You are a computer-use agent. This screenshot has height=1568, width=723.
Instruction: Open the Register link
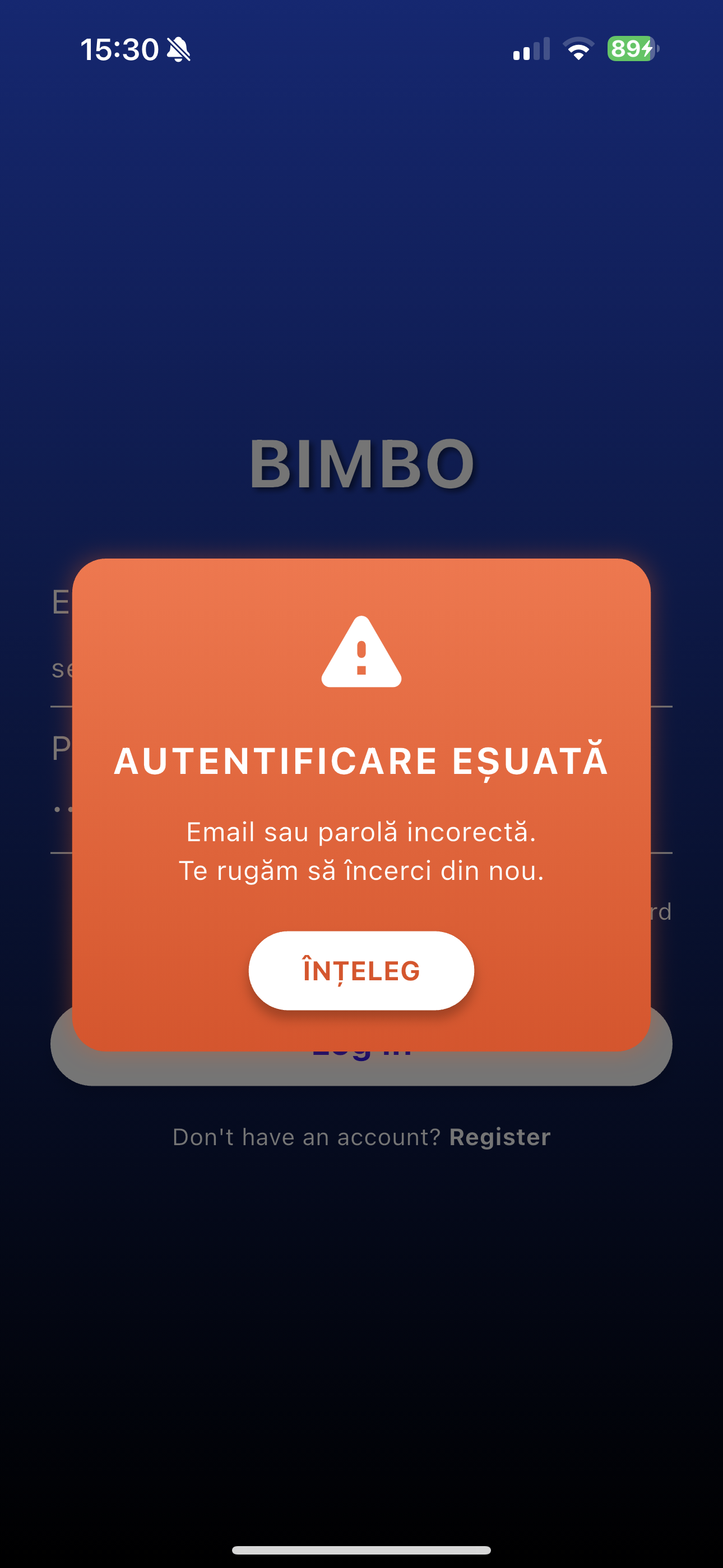(x=499, y=1137)
